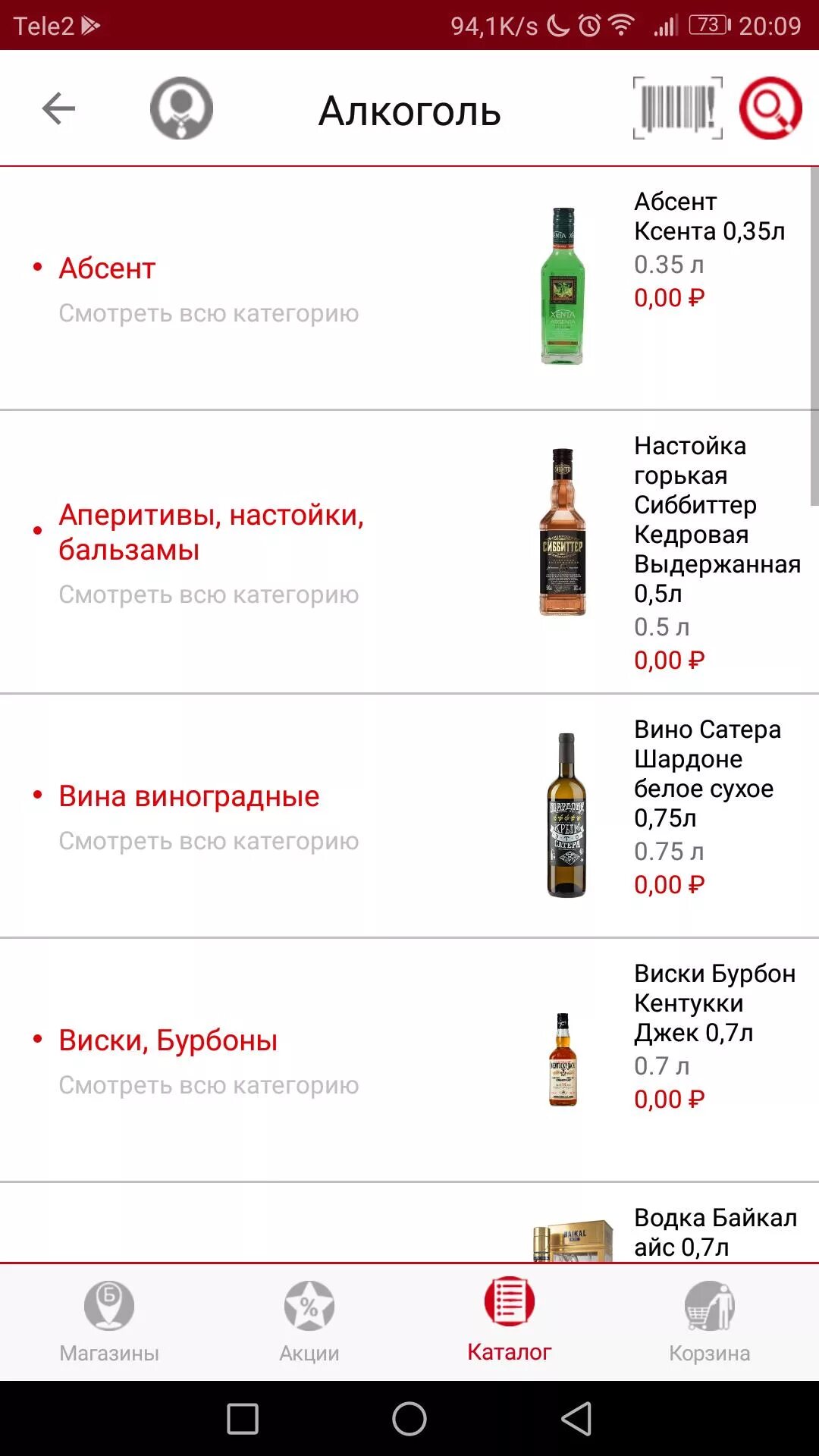Open the Абсент category
This screenshot has width=819, height=1456.
tap(107, 268)
